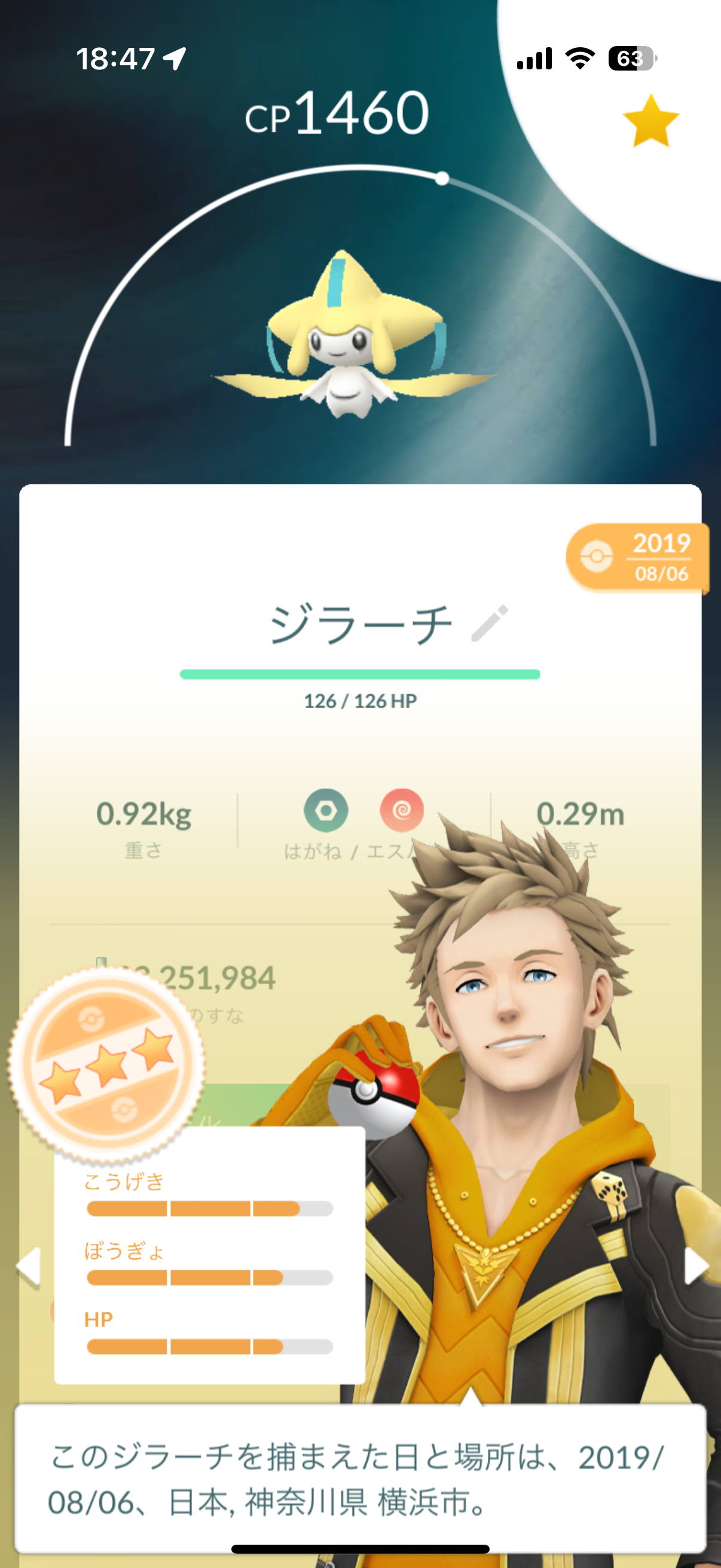Go to the next Pokémon with the right arrow
This screenshot has height=1568, width=721.
695,1266
